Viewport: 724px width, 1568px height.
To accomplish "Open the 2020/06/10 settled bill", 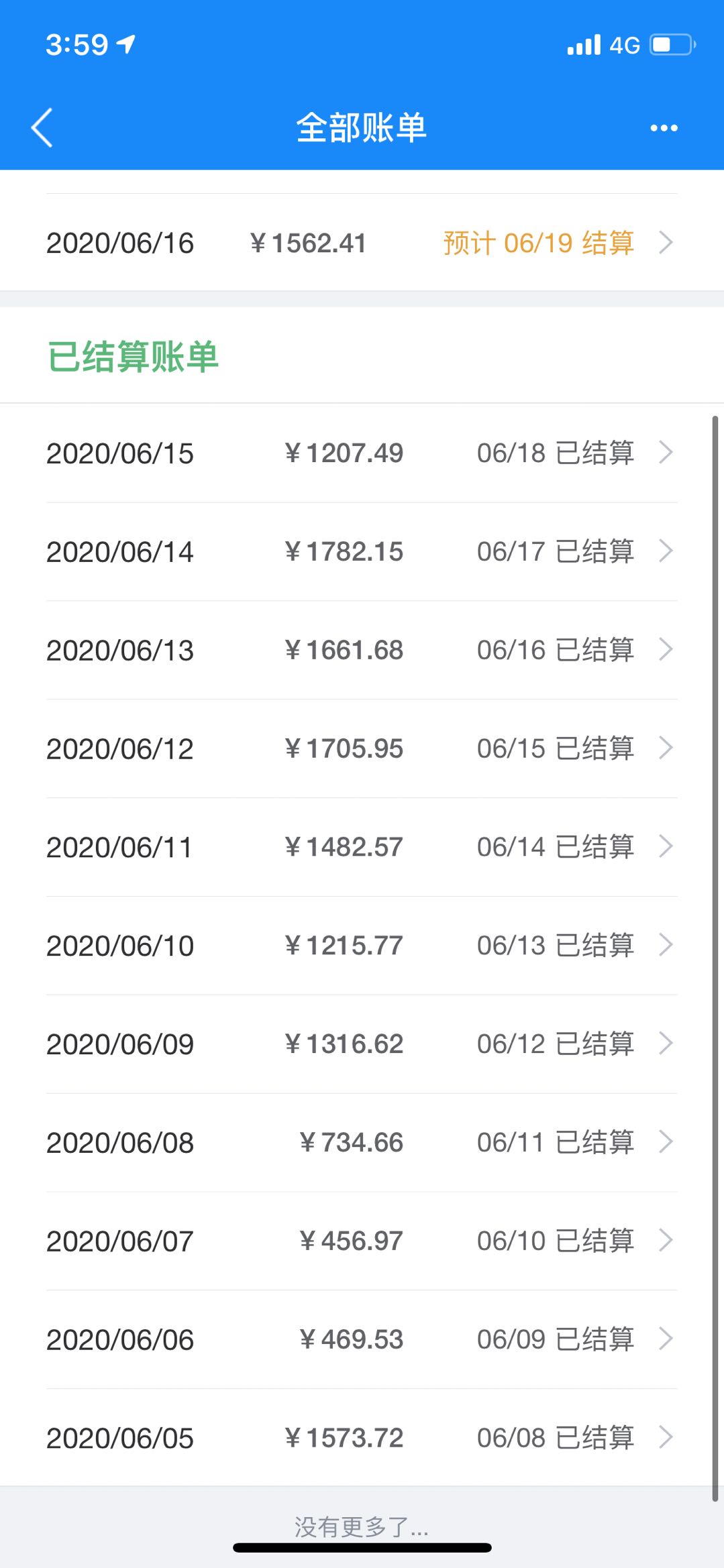I will coord(362,946).
